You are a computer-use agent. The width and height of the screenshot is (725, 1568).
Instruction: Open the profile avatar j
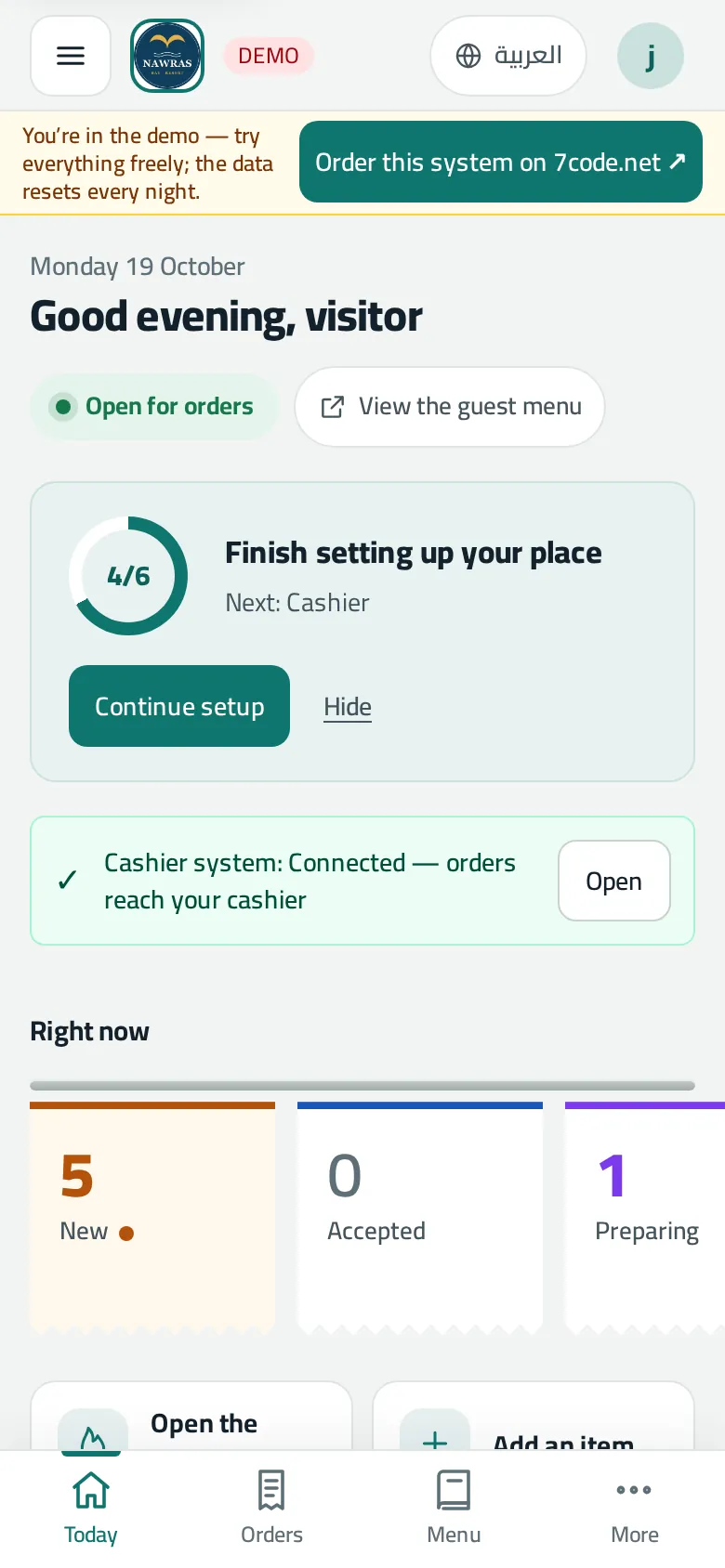click(x=651, y=56)
